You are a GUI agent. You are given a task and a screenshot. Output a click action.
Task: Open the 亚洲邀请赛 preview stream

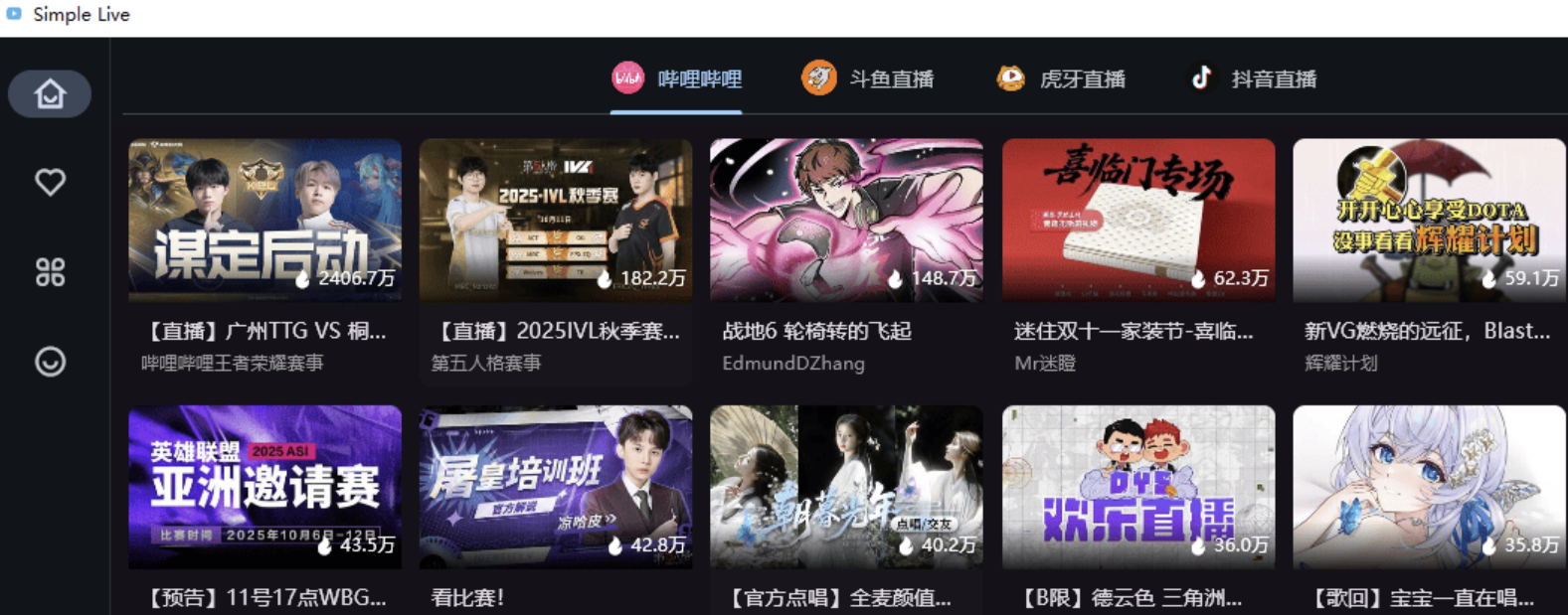pyautogui.click(x=264, y=487)
